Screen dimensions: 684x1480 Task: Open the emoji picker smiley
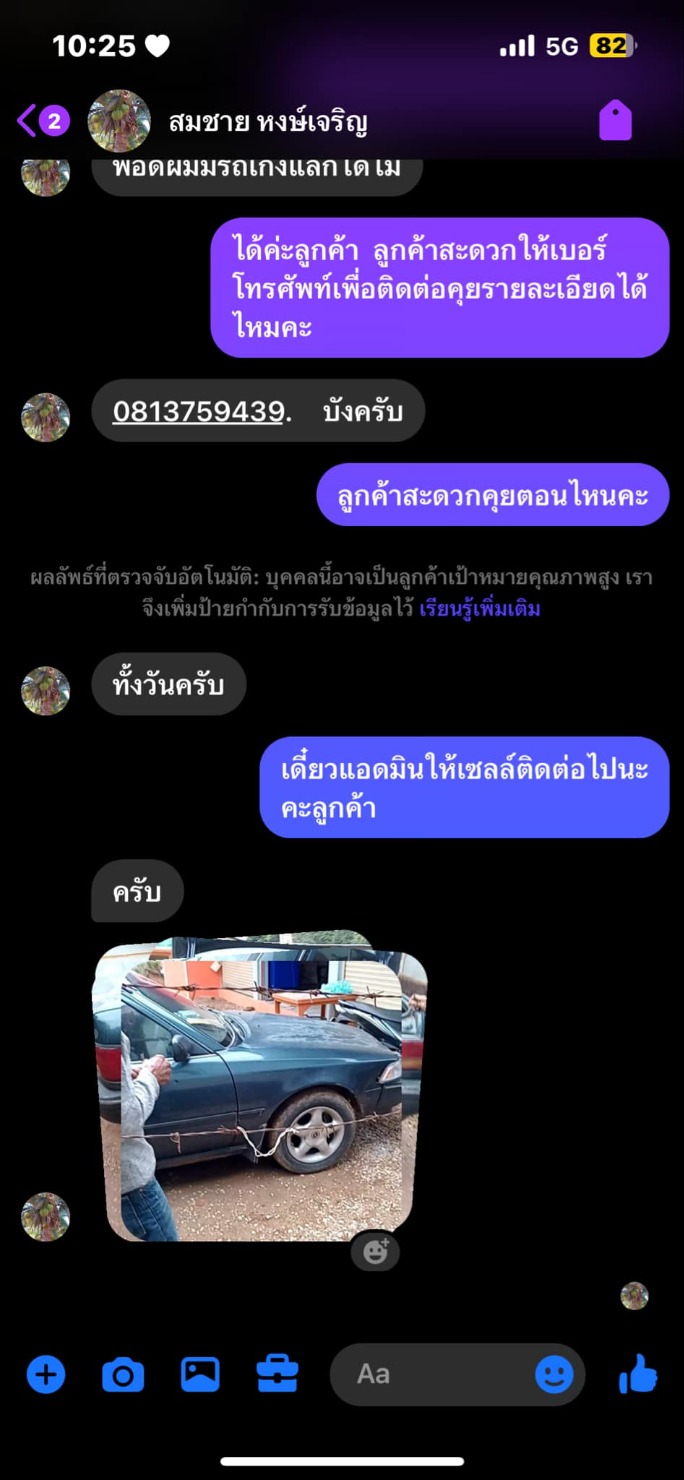coord(554,1375)
